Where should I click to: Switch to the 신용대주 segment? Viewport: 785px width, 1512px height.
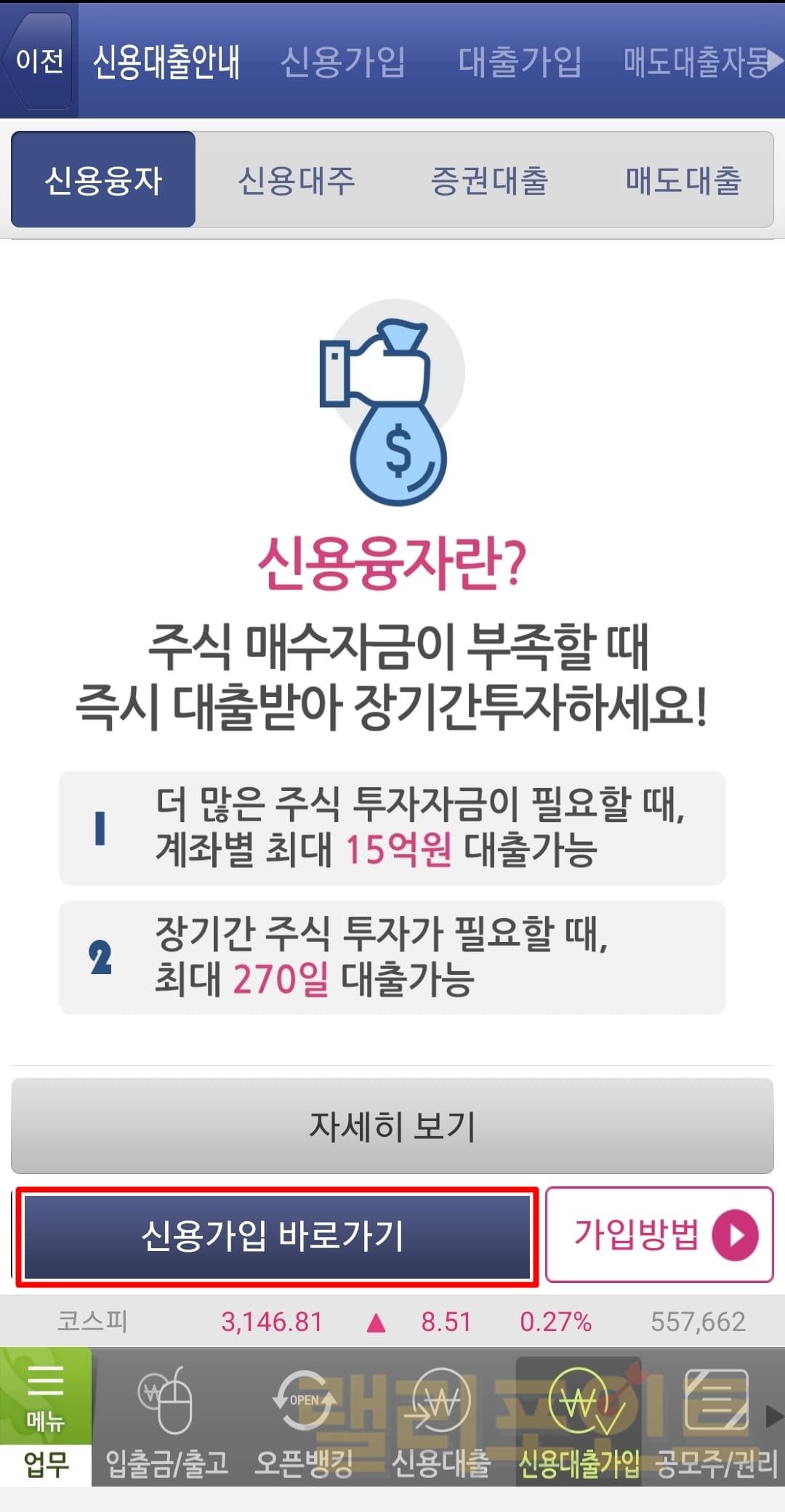297,180
